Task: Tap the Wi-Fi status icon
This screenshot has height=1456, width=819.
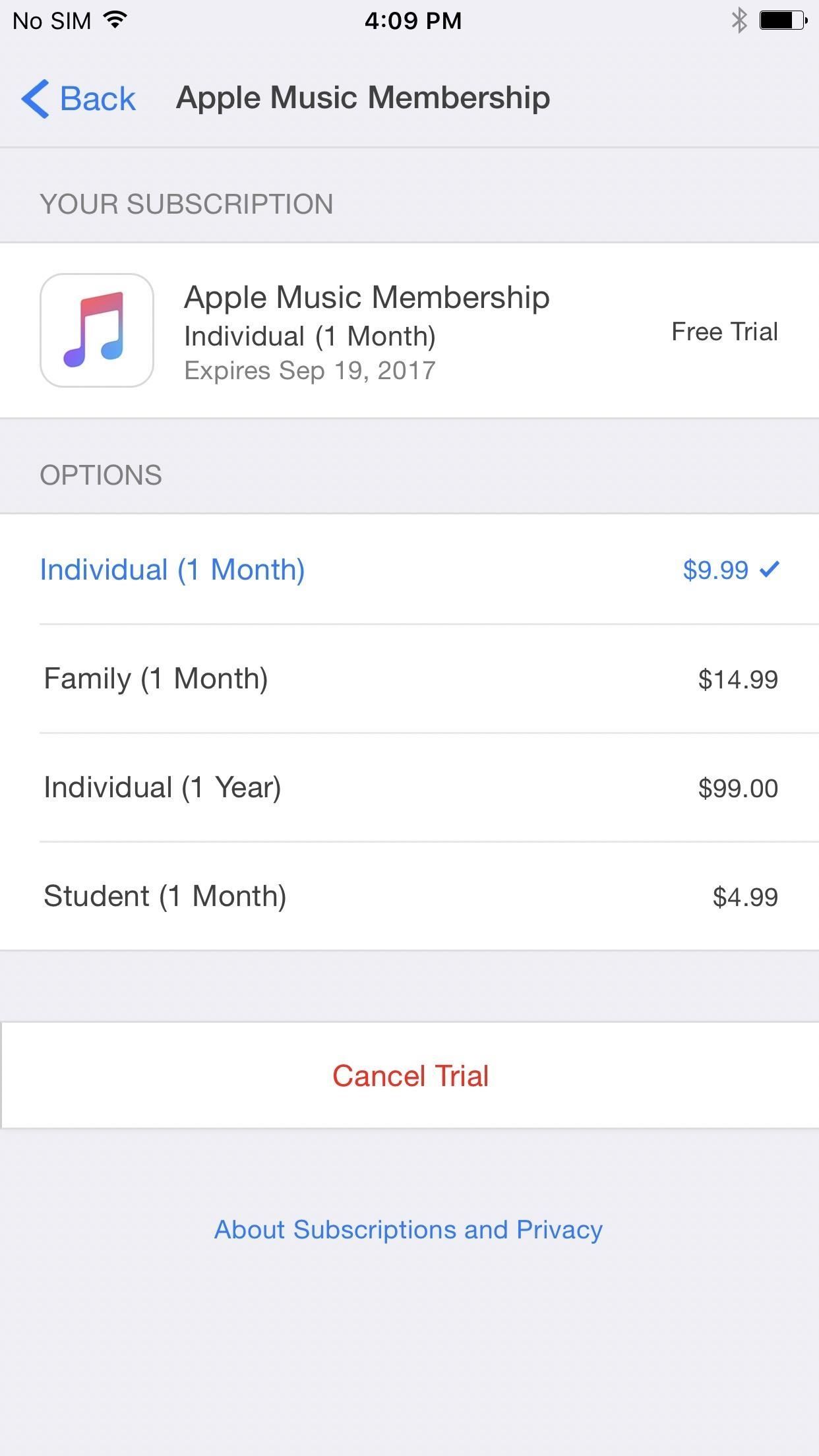Action: [115, 20]
